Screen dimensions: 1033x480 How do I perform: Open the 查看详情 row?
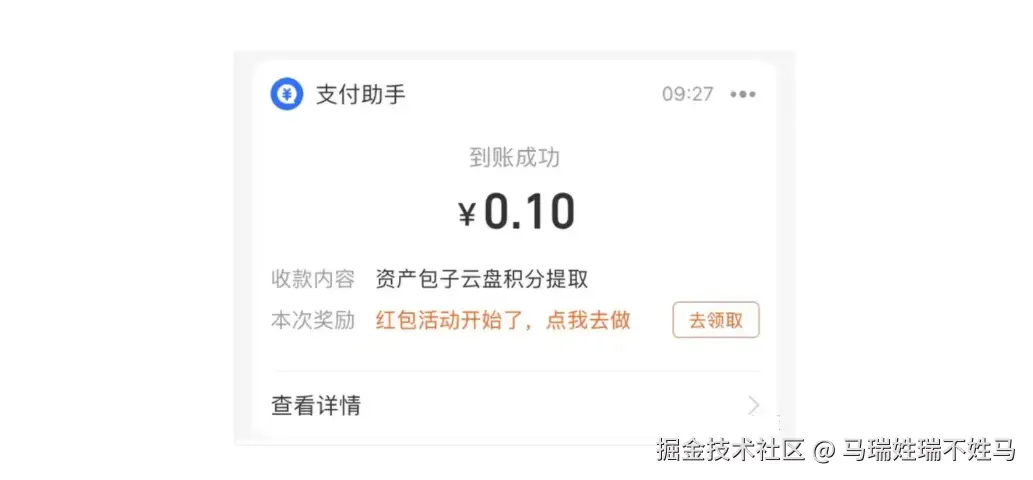[514, 406]
